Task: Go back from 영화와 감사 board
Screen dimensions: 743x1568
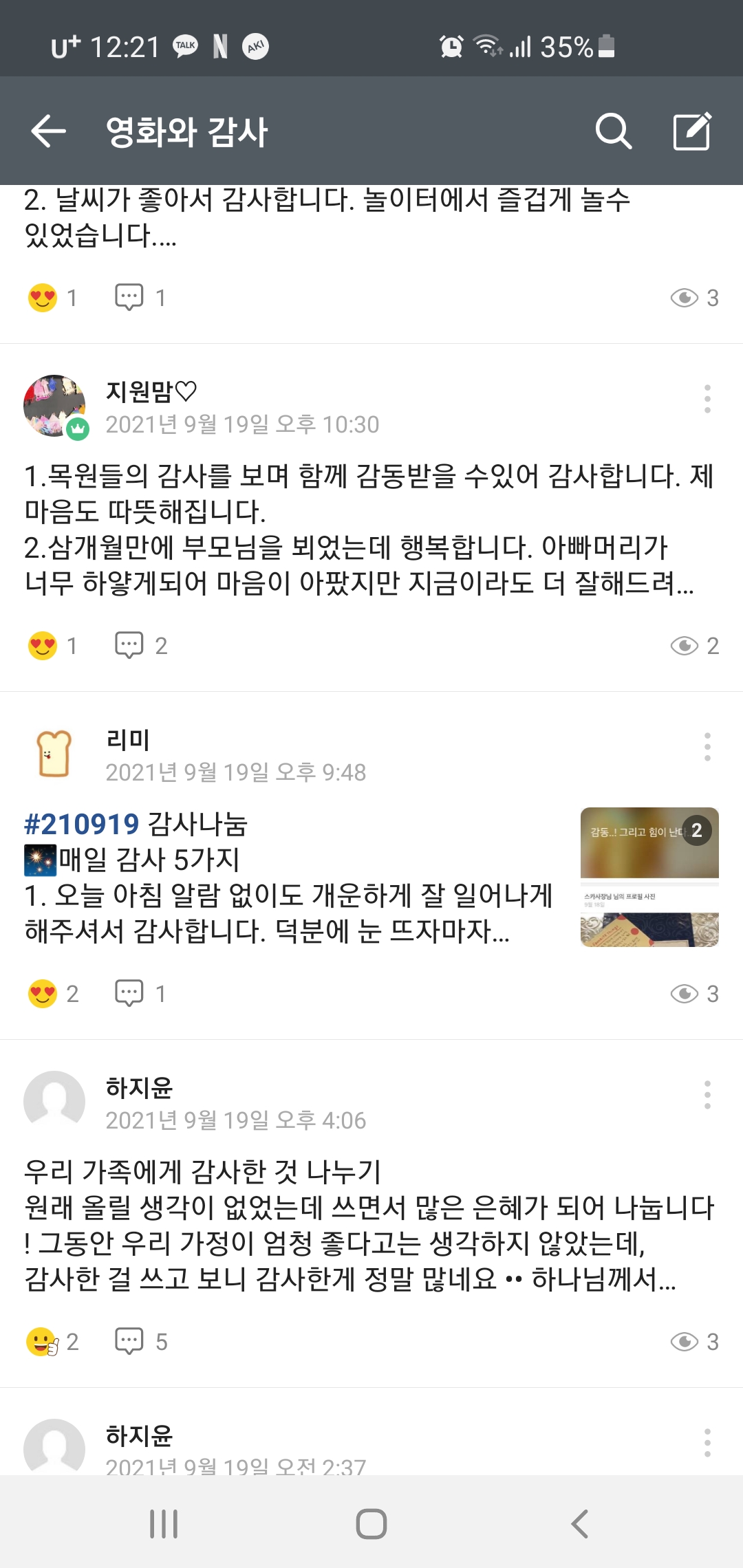Action: click(x=48, y=131)
